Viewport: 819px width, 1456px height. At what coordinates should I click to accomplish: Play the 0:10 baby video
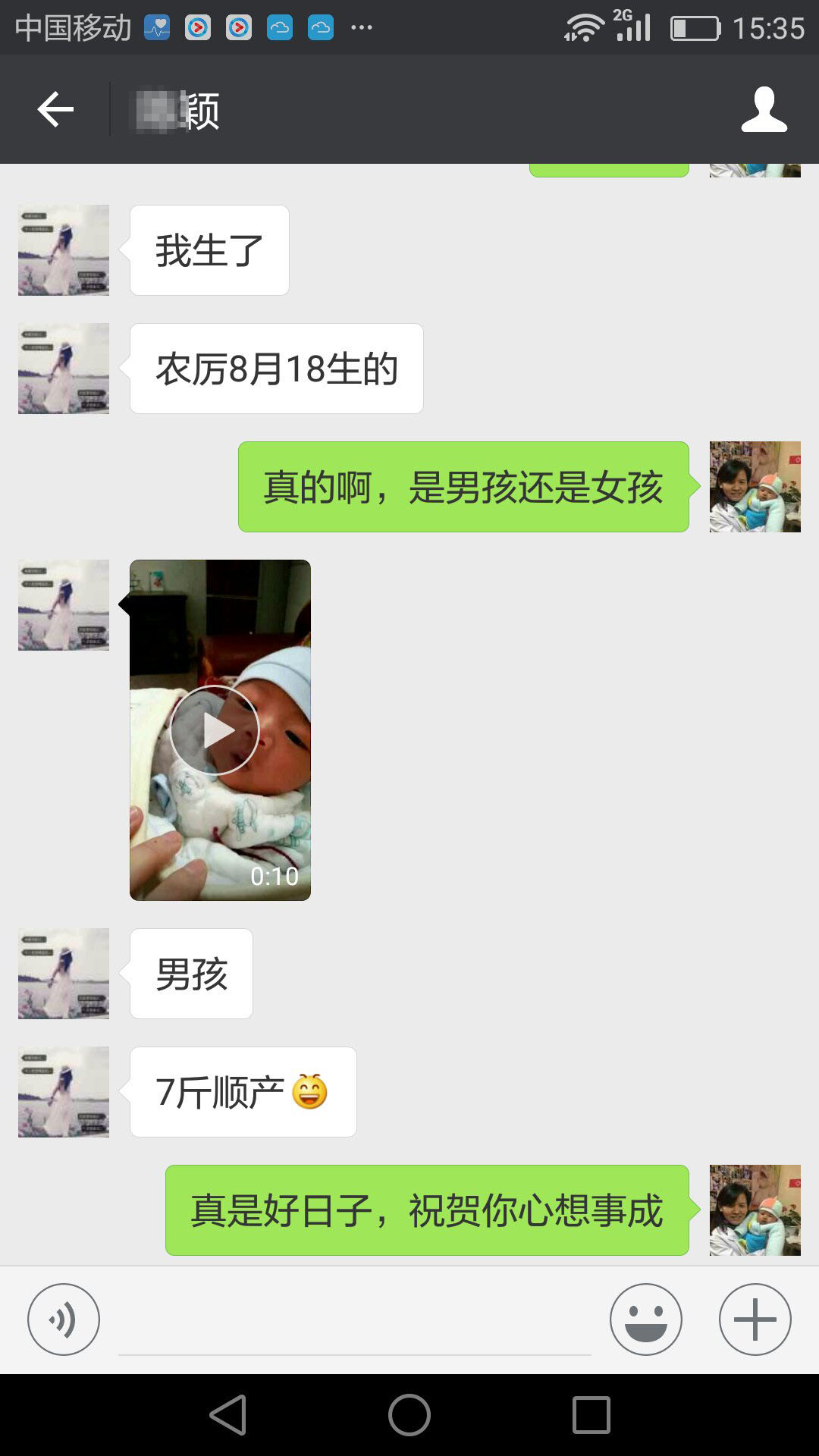tap(215, 730)
